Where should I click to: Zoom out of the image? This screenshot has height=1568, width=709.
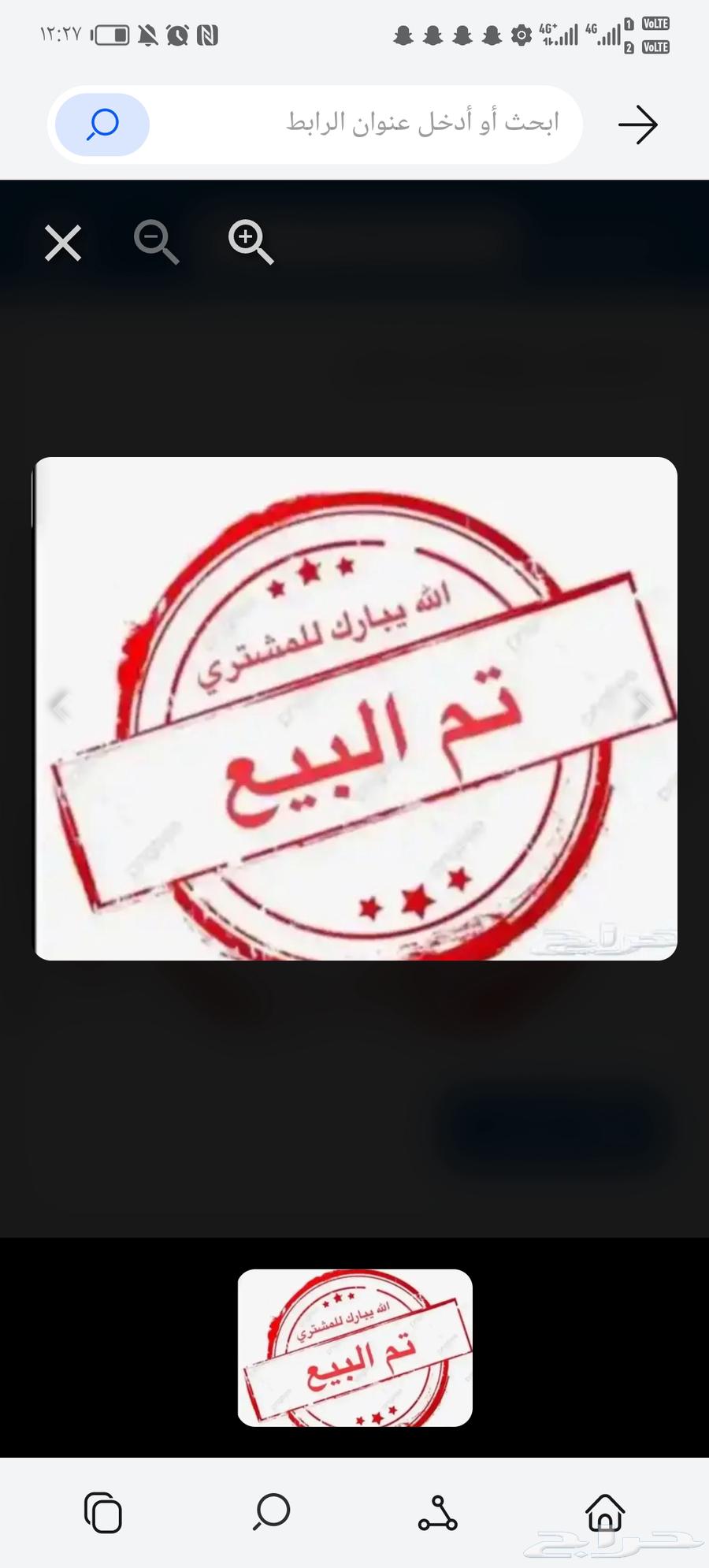(x=155, y=242)
